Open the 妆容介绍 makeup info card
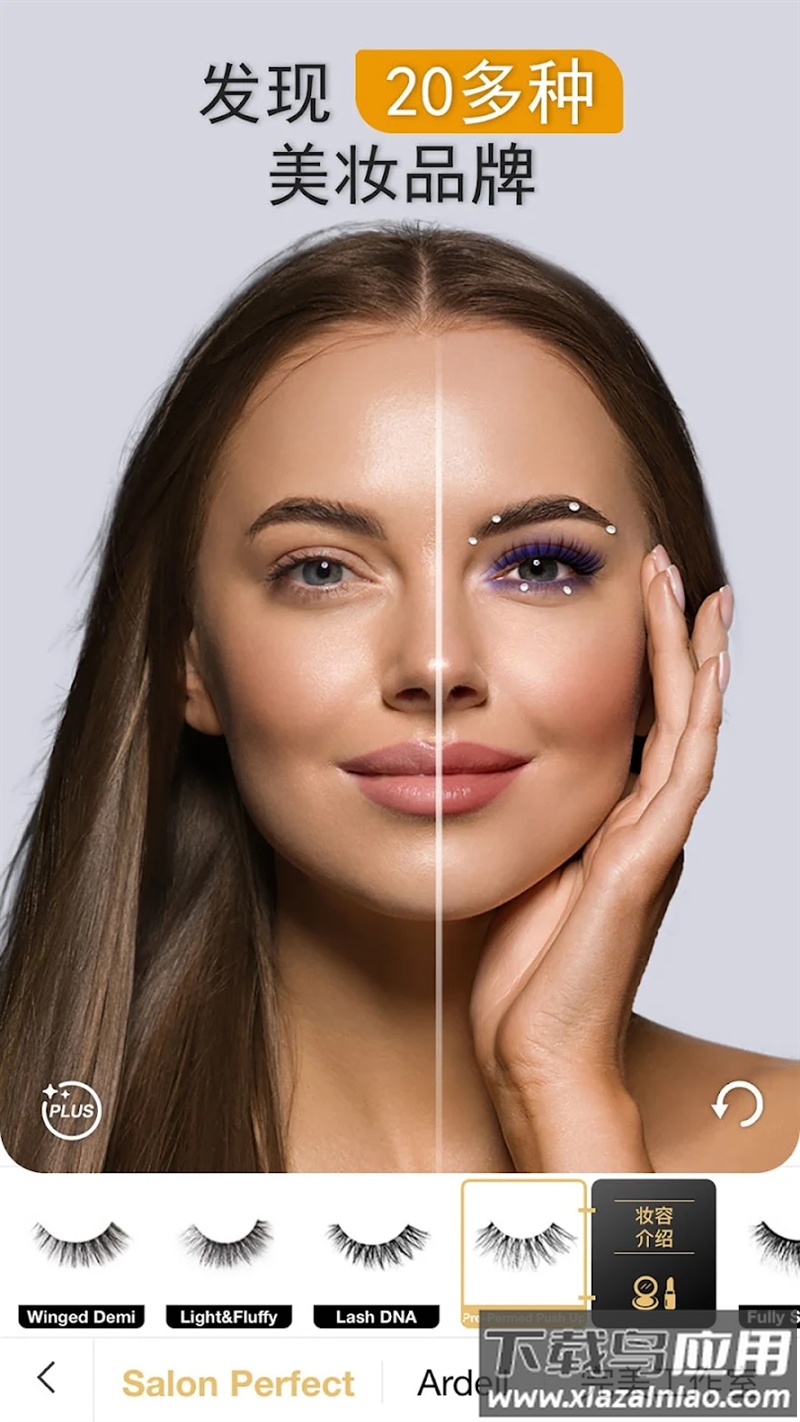This screenshot has height=1422, width=800. coord(654,1252)
